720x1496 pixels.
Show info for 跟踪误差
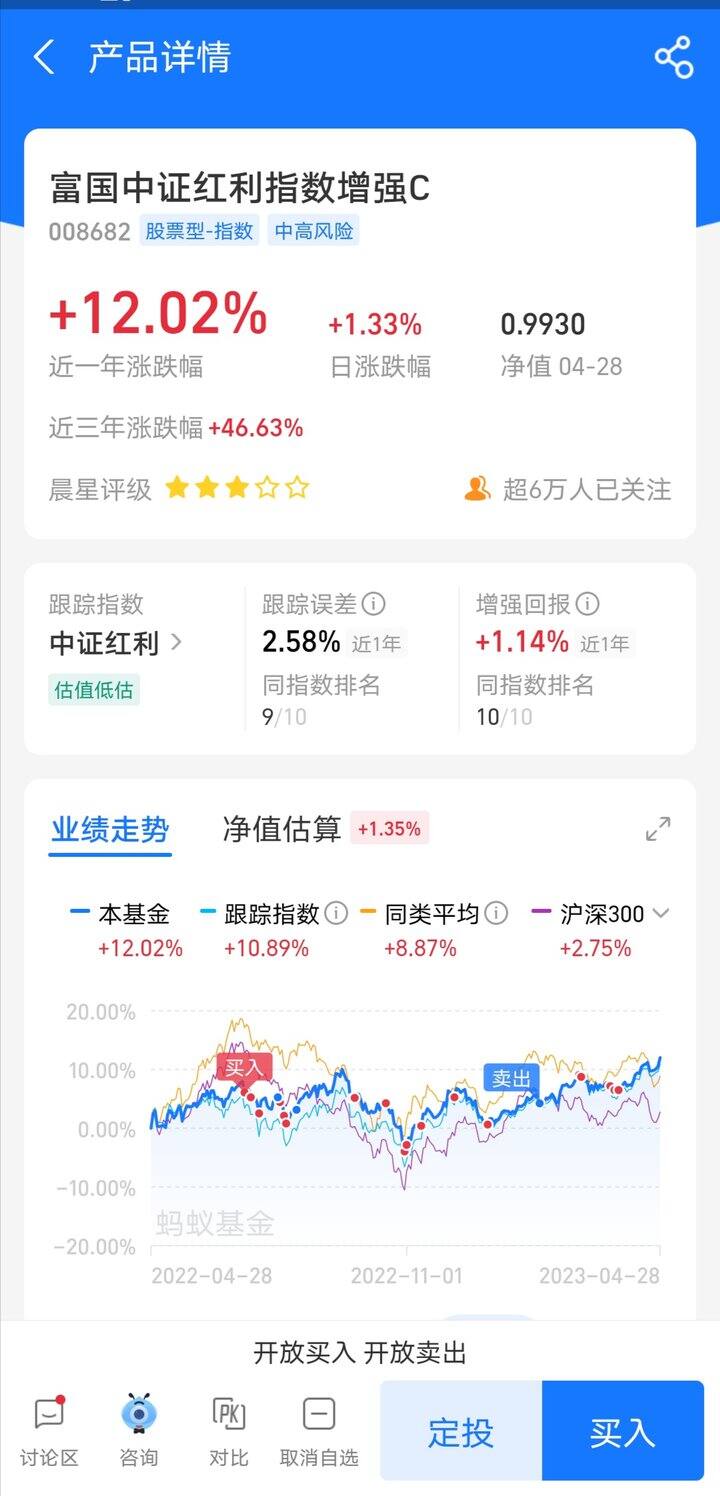373,604
